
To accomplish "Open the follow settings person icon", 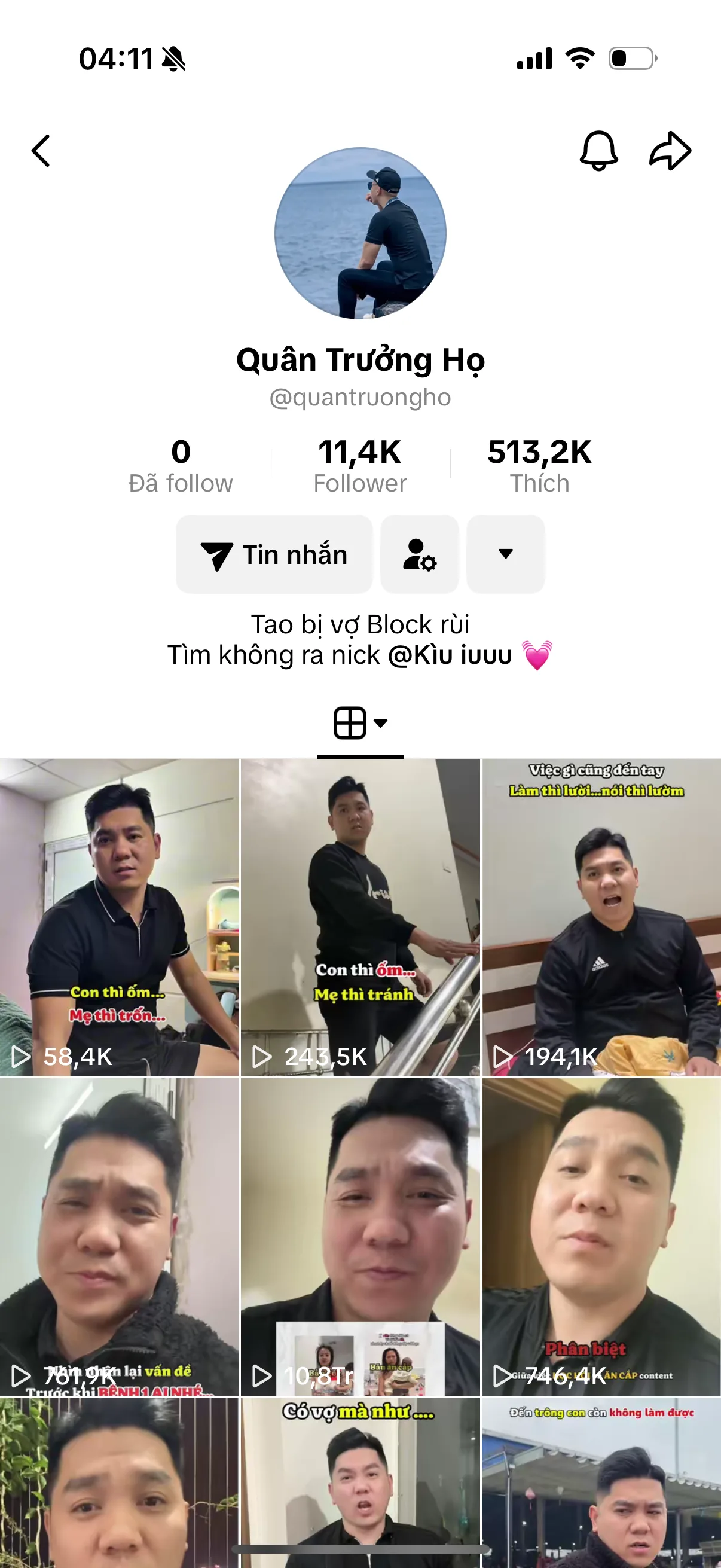I will click(x=419, y=554).
